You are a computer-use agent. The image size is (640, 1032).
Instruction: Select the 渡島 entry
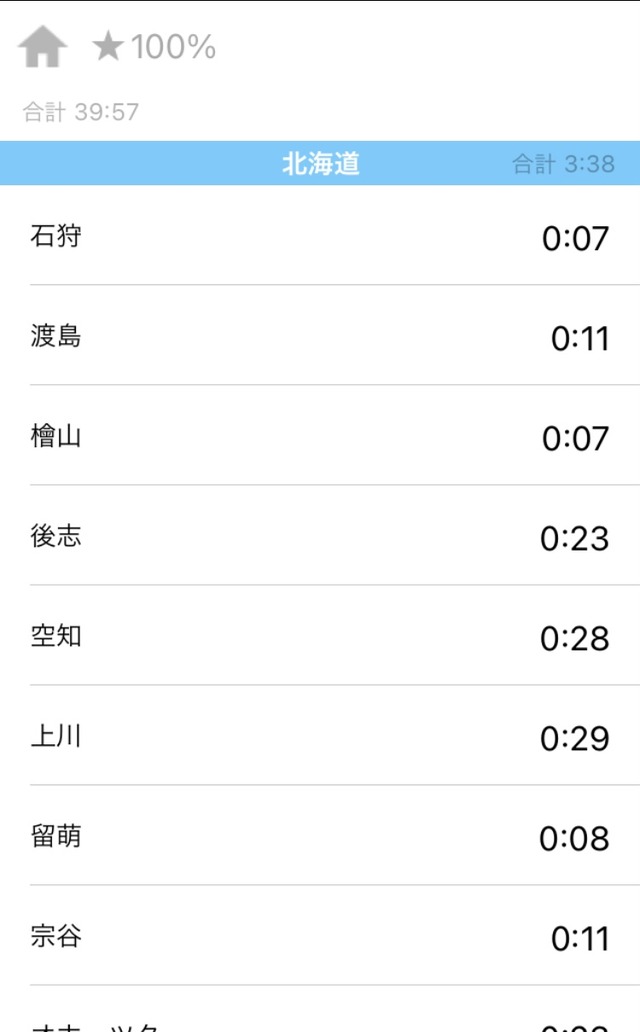click(320, 336)
